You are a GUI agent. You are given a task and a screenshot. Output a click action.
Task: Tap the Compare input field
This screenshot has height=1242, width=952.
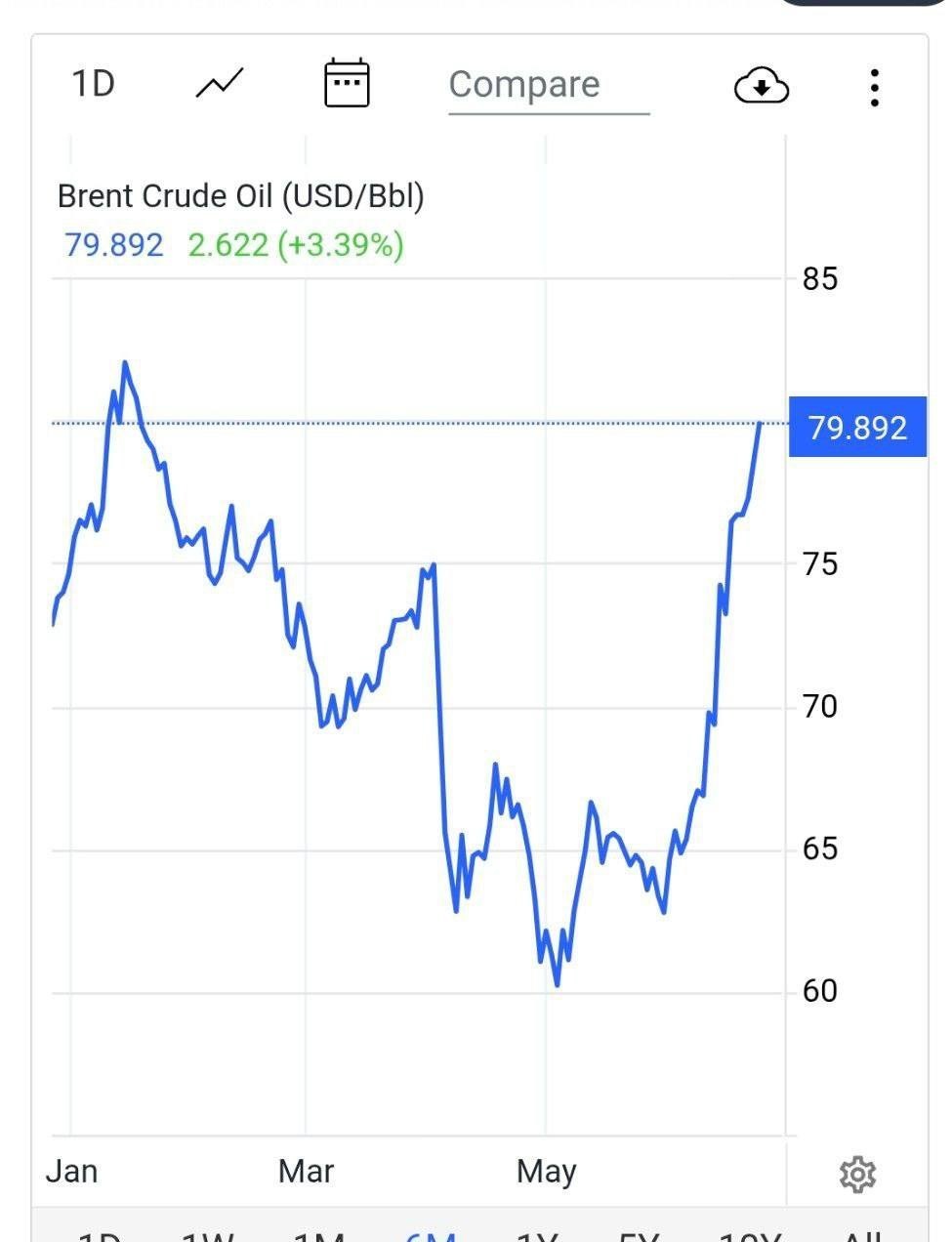[x=547, y=86]
